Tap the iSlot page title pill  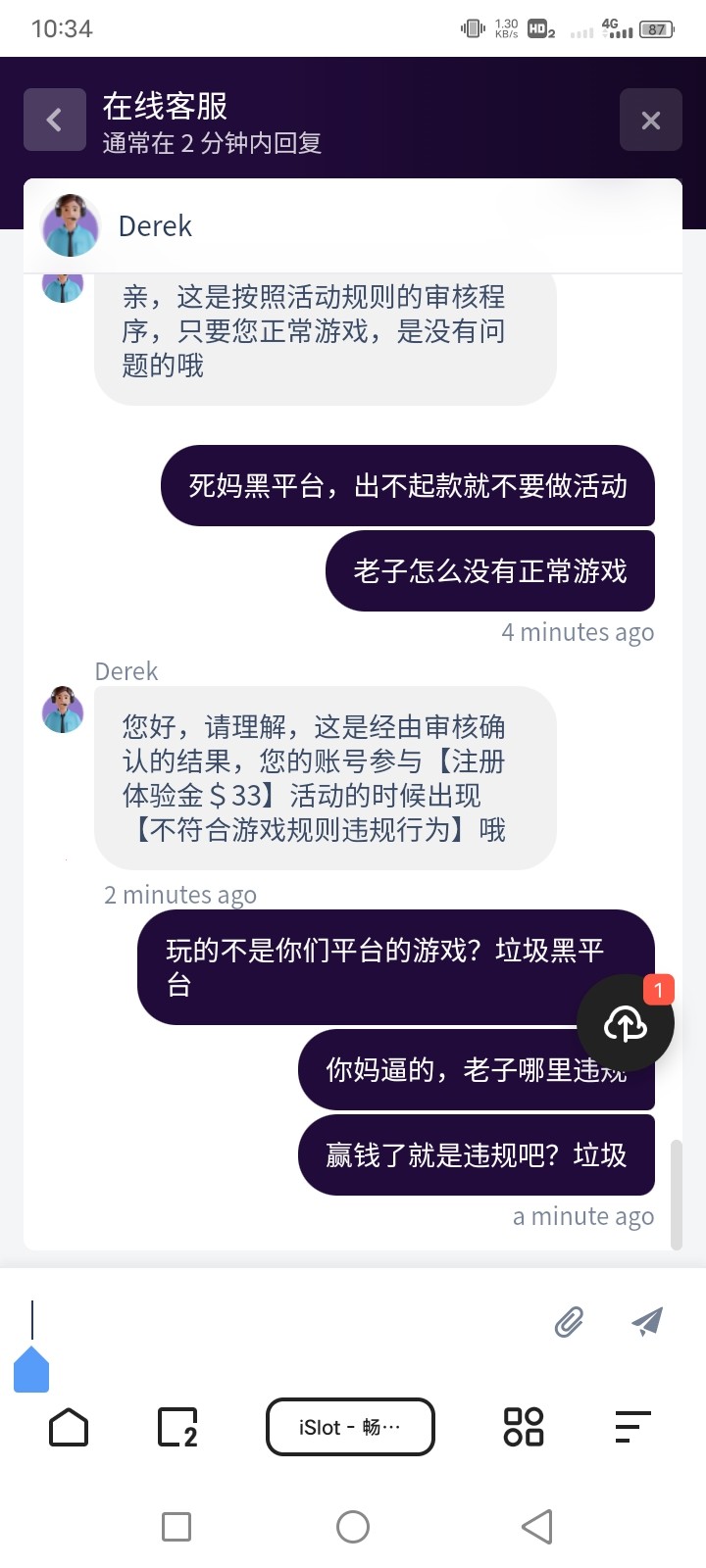350,1427
